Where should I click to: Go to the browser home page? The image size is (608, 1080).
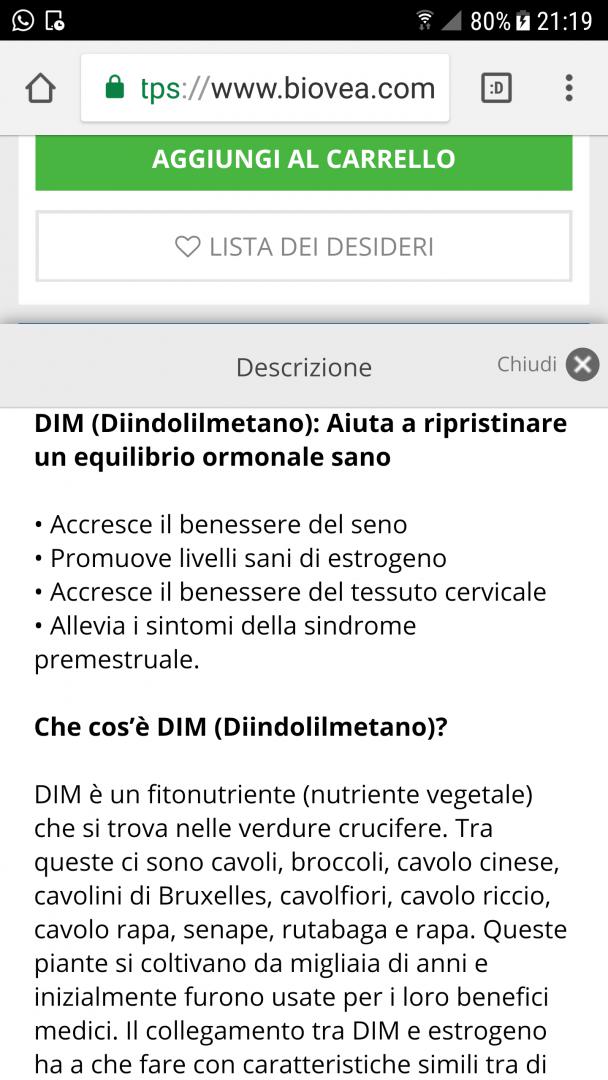(x=40, y=88)
